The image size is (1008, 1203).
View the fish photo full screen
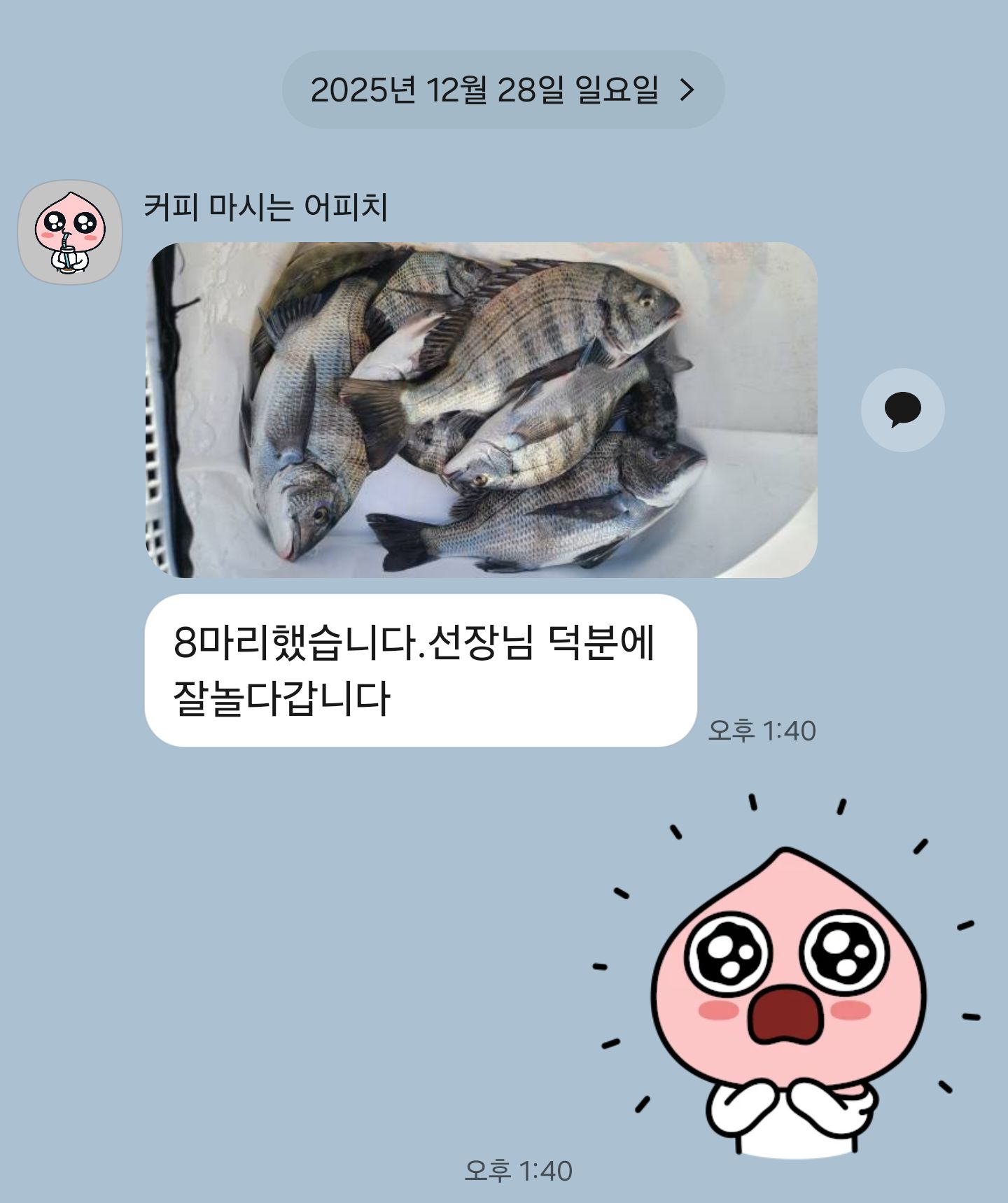tap(481, 410)
